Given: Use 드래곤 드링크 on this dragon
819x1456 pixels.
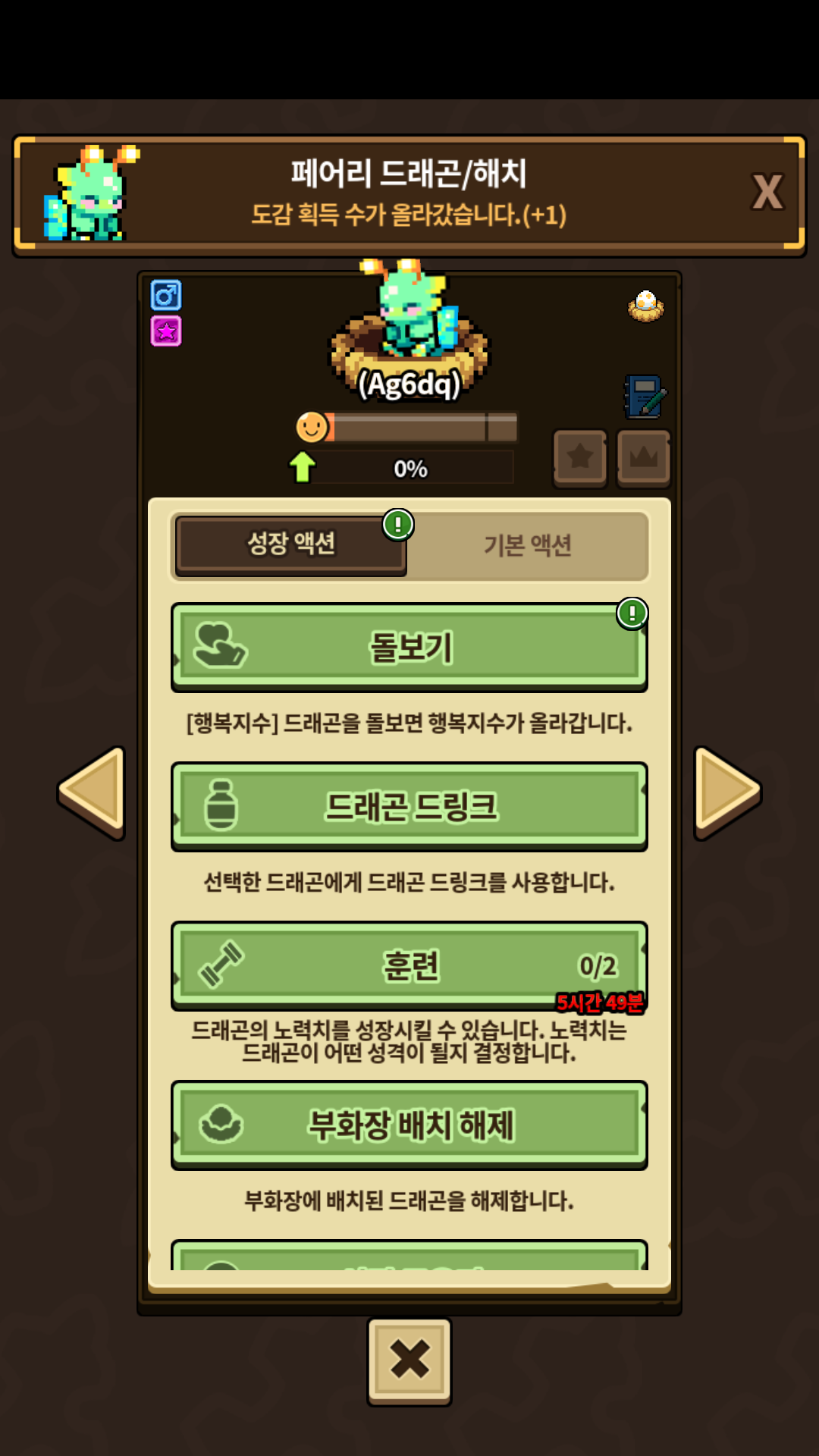Looking at the screenshot, I should 409,806.
